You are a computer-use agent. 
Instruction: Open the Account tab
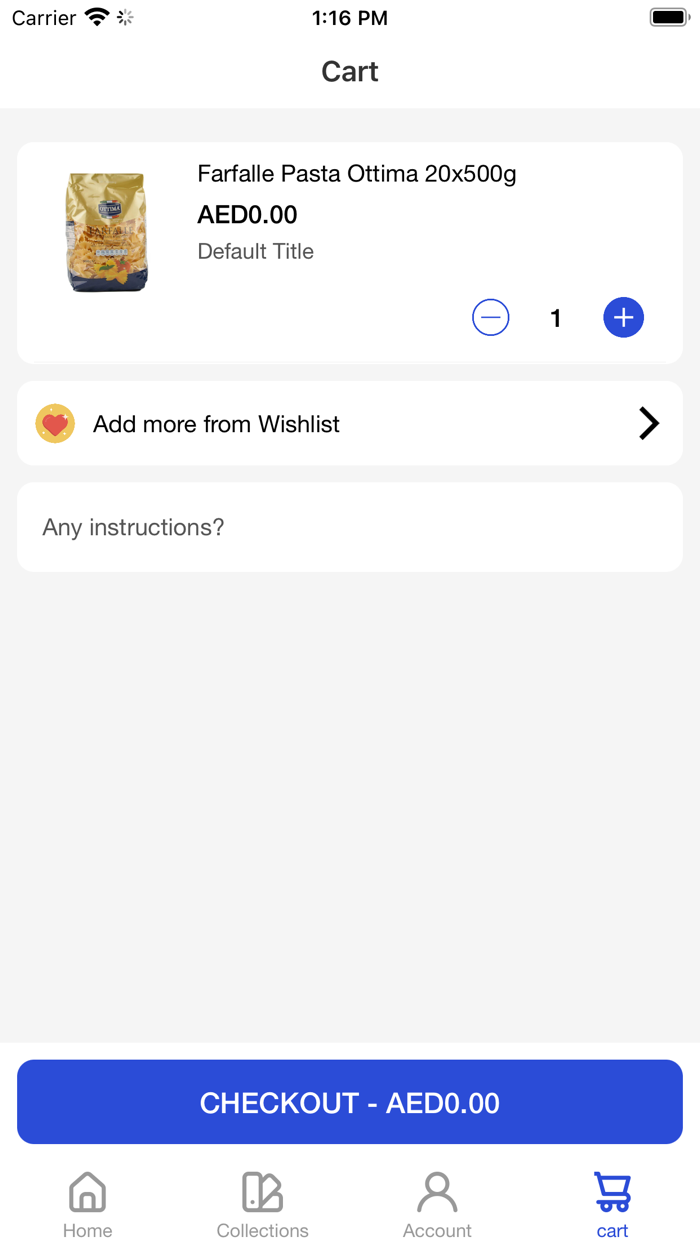tap(437, 1205)
